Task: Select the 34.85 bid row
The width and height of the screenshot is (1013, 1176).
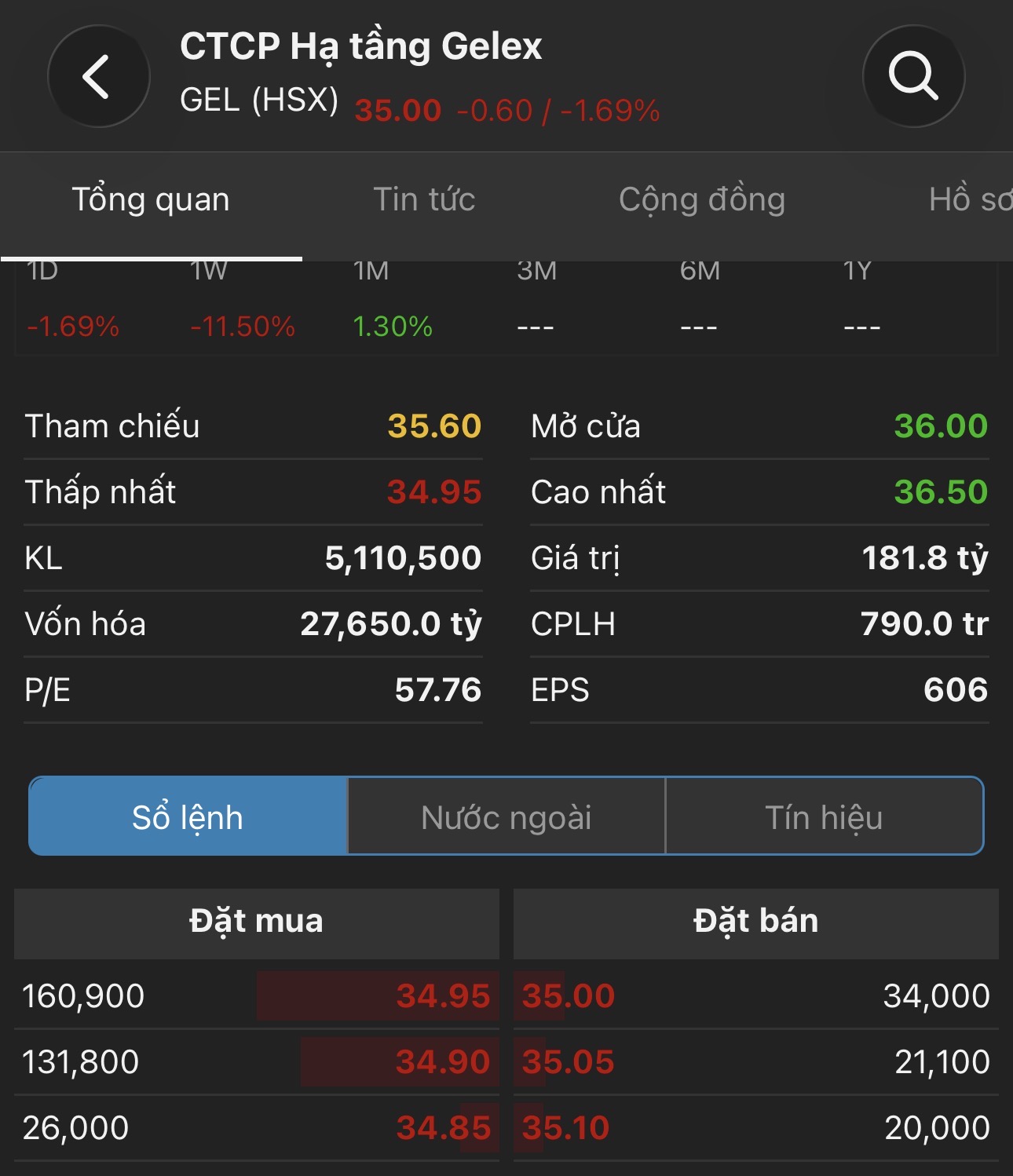Action: (x=256, y=1127)
